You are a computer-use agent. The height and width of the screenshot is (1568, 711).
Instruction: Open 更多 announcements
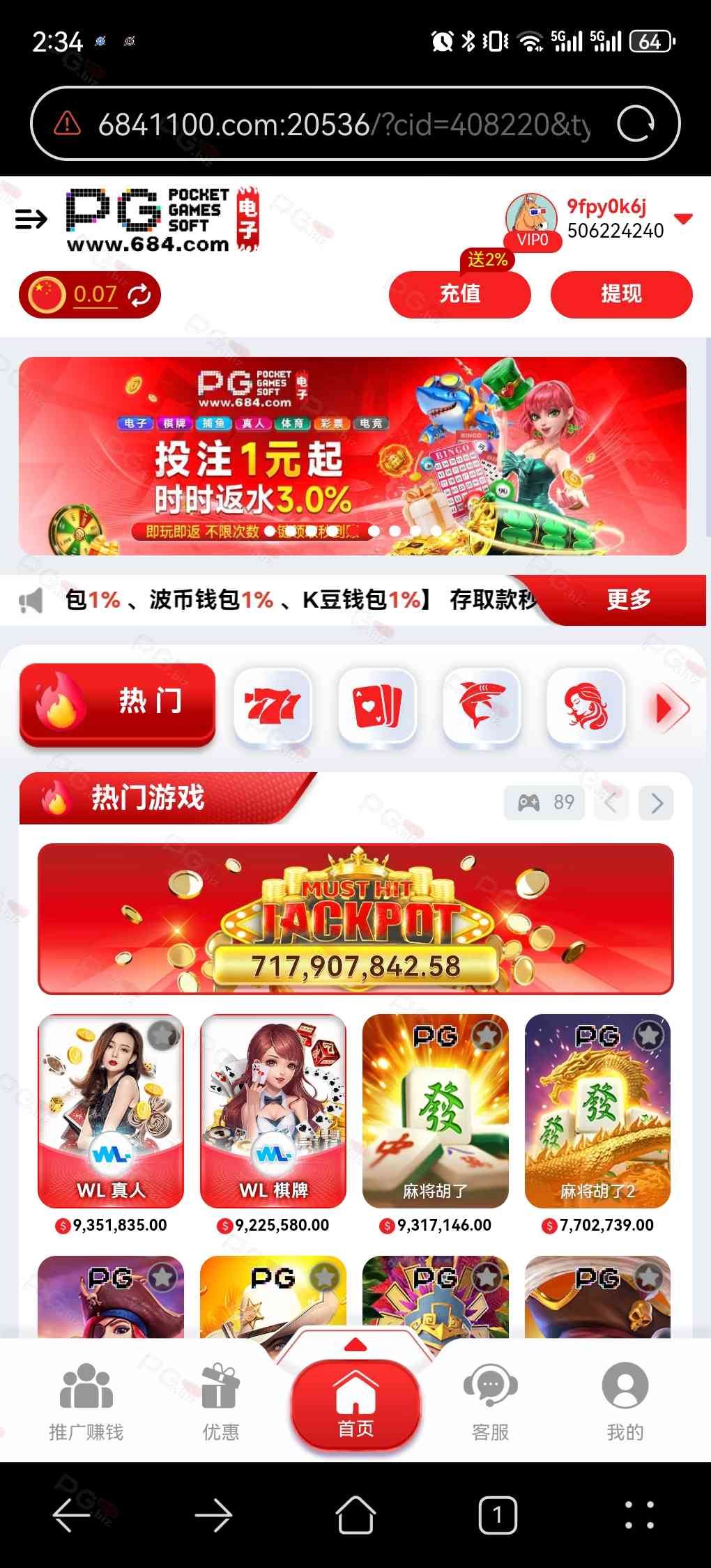tap(628, 599)
